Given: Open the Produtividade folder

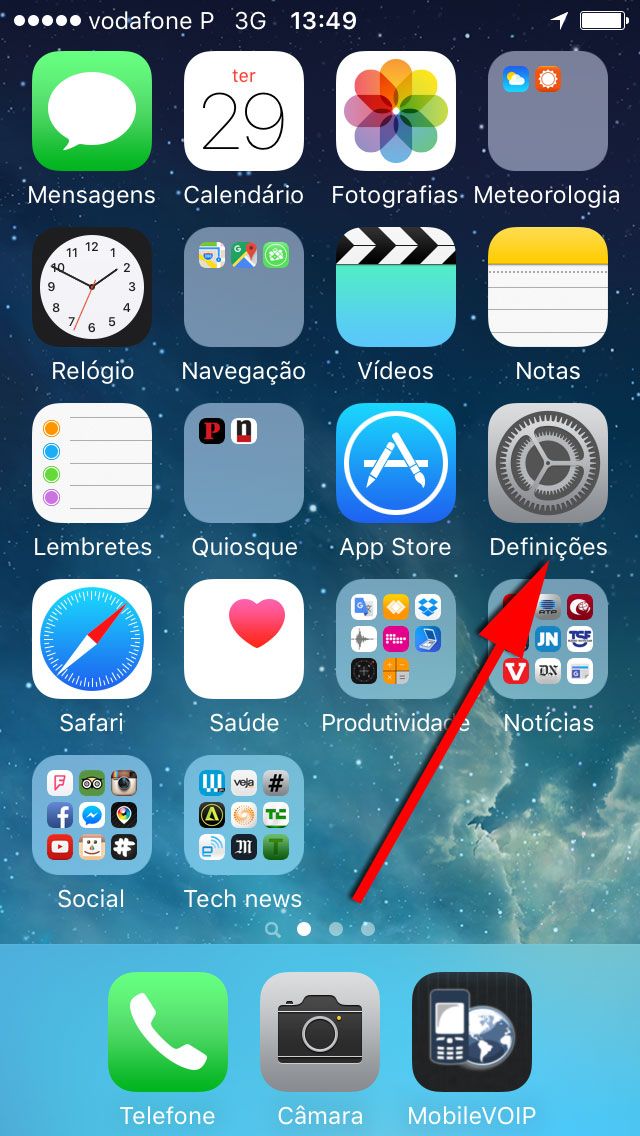Looking at the screenshot, I should 396,639.
